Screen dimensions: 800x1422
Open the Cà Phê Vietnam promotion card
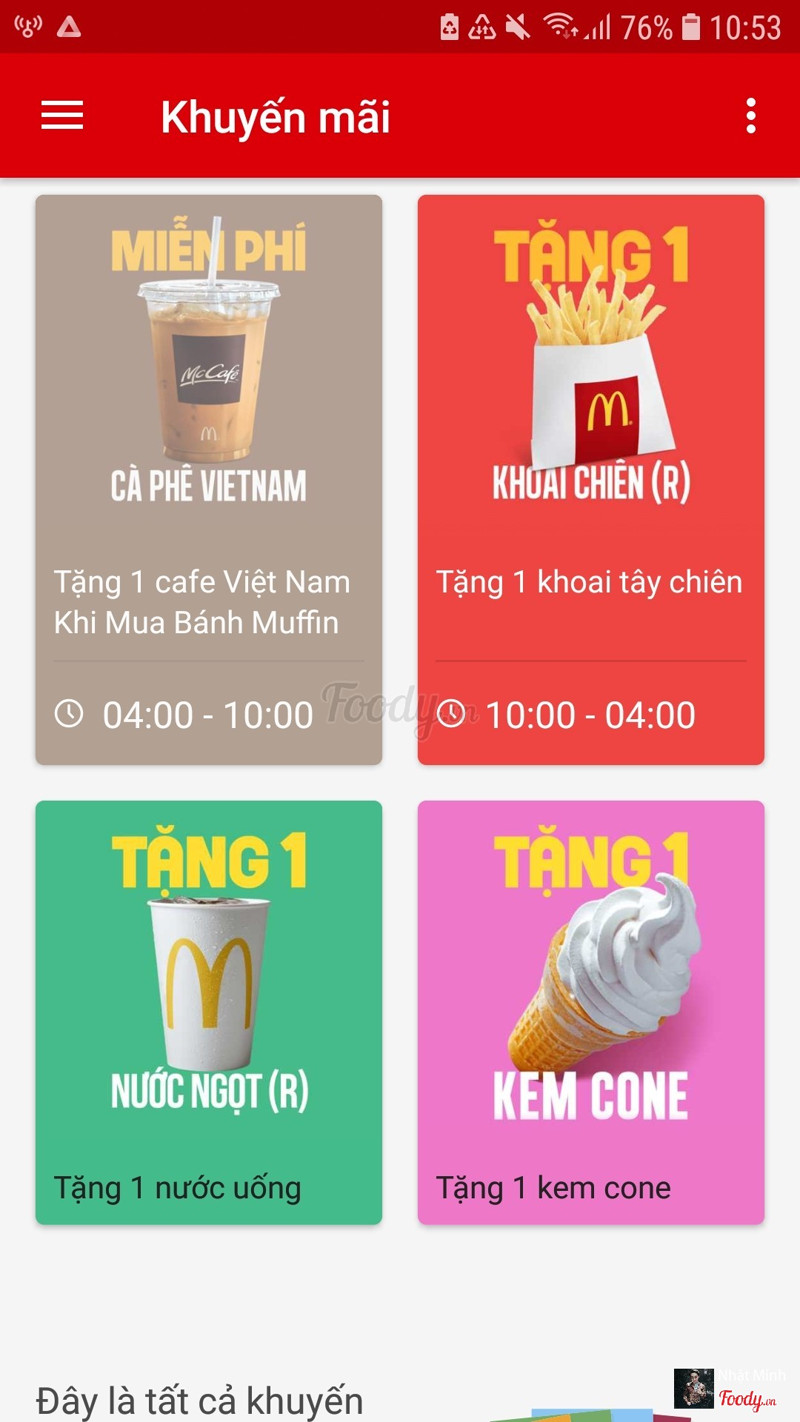point(208,480)
